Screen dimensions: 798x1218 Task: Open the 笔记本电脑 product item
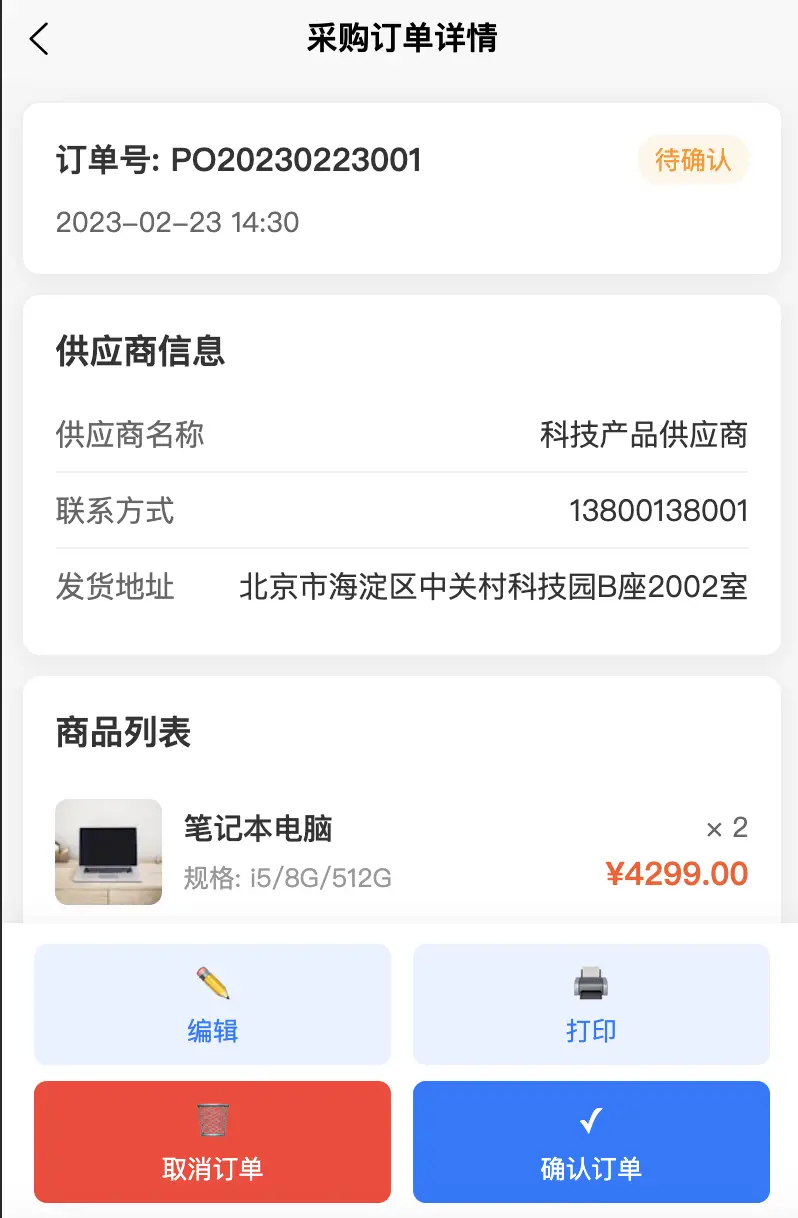click(x=400, y=852)
